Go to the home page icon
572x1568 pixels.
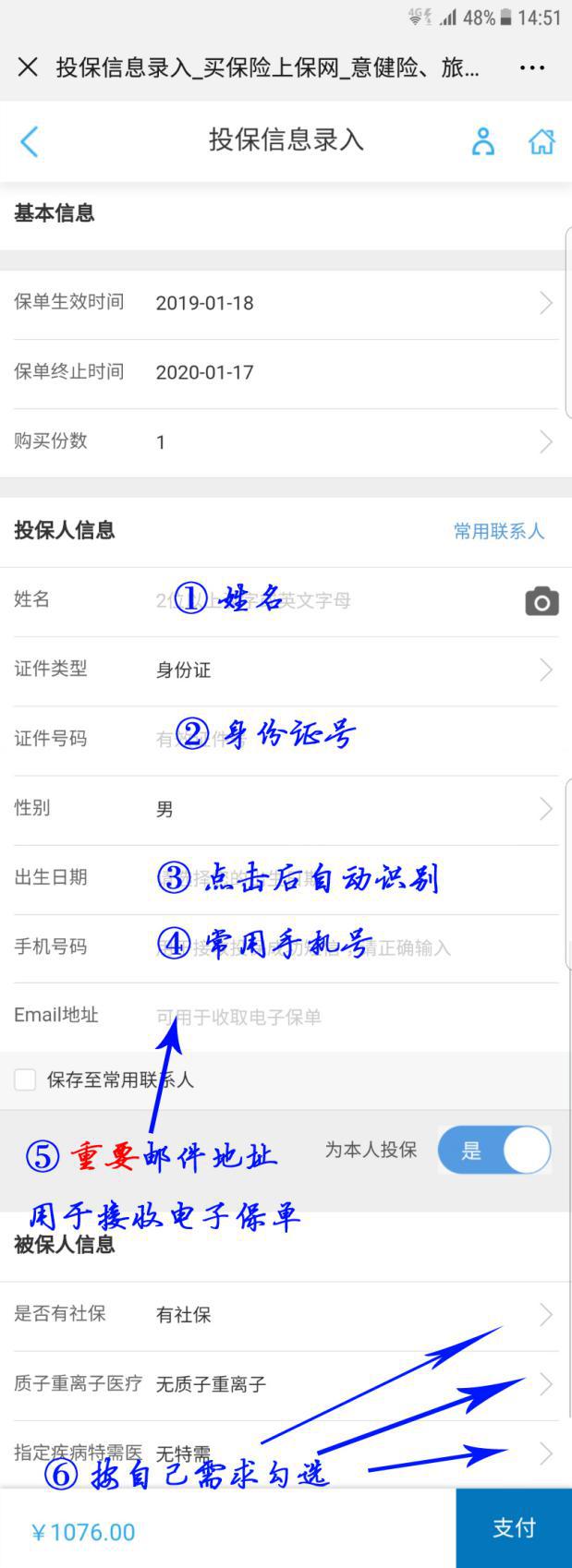542,141
